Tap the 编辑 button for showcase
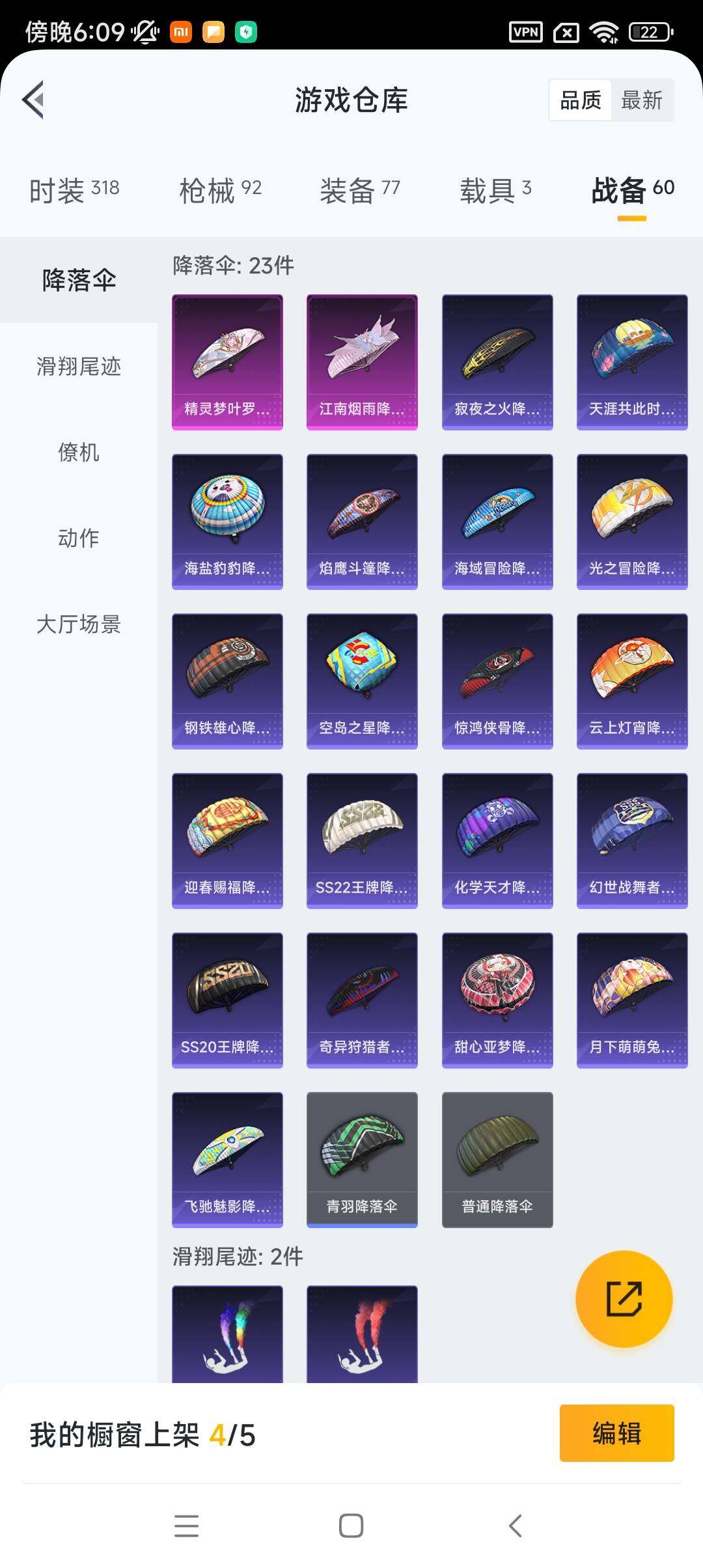This screenshot has width=703, height=1568. tap(616, 1433)
